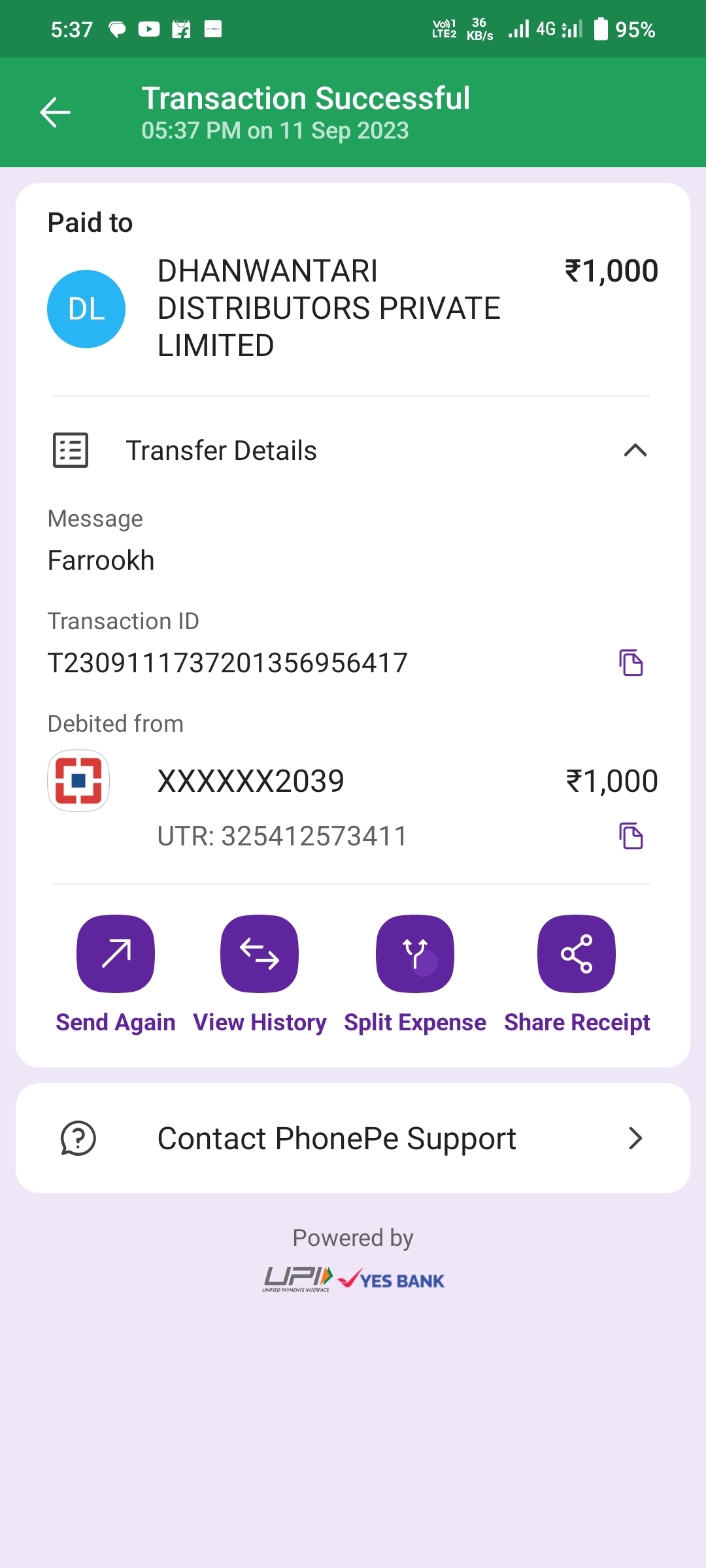Select Split Expense
Viewport: 706px width, 1568px height.
click(x=415, y=975)
